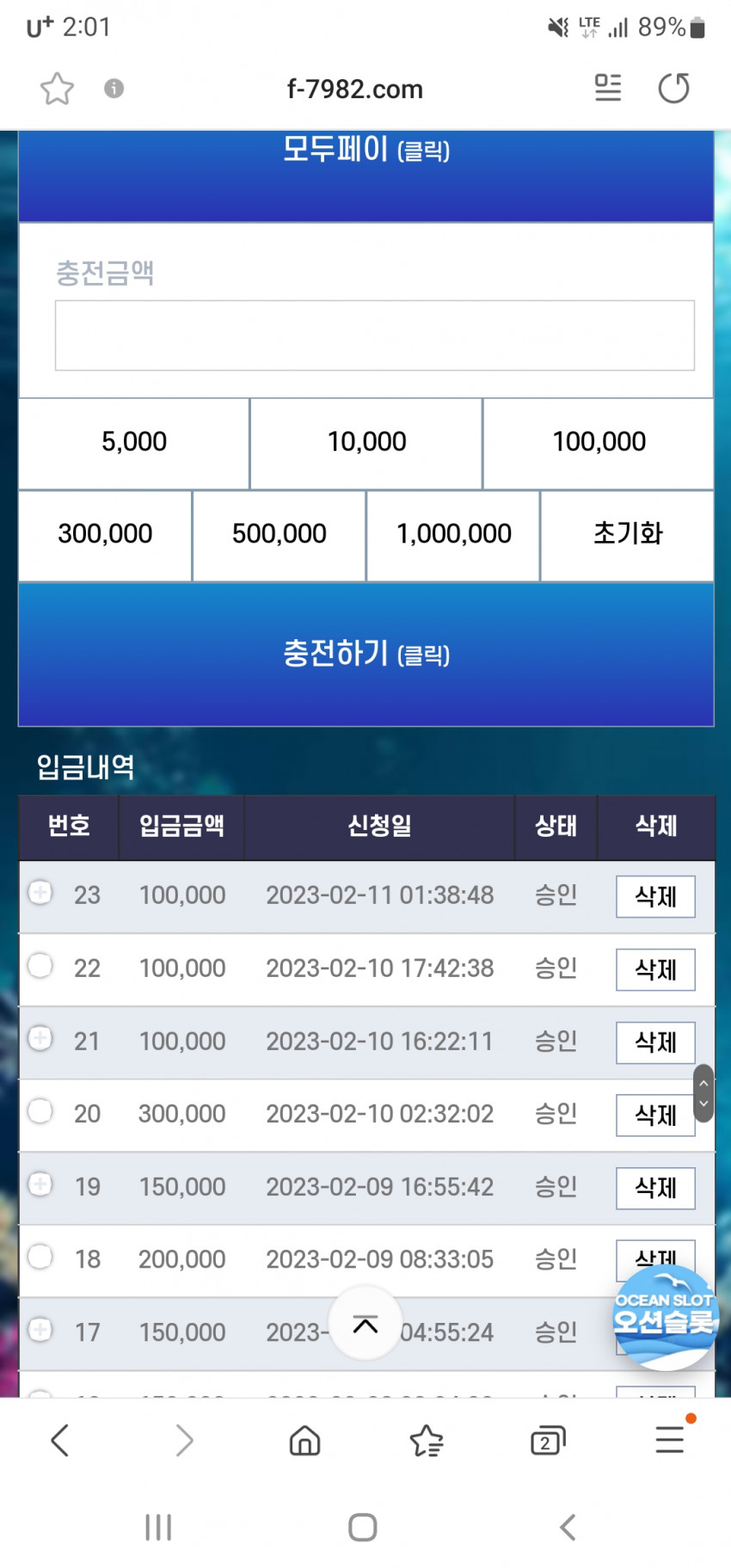Open the browser menu

click(x=670, y=1440)
